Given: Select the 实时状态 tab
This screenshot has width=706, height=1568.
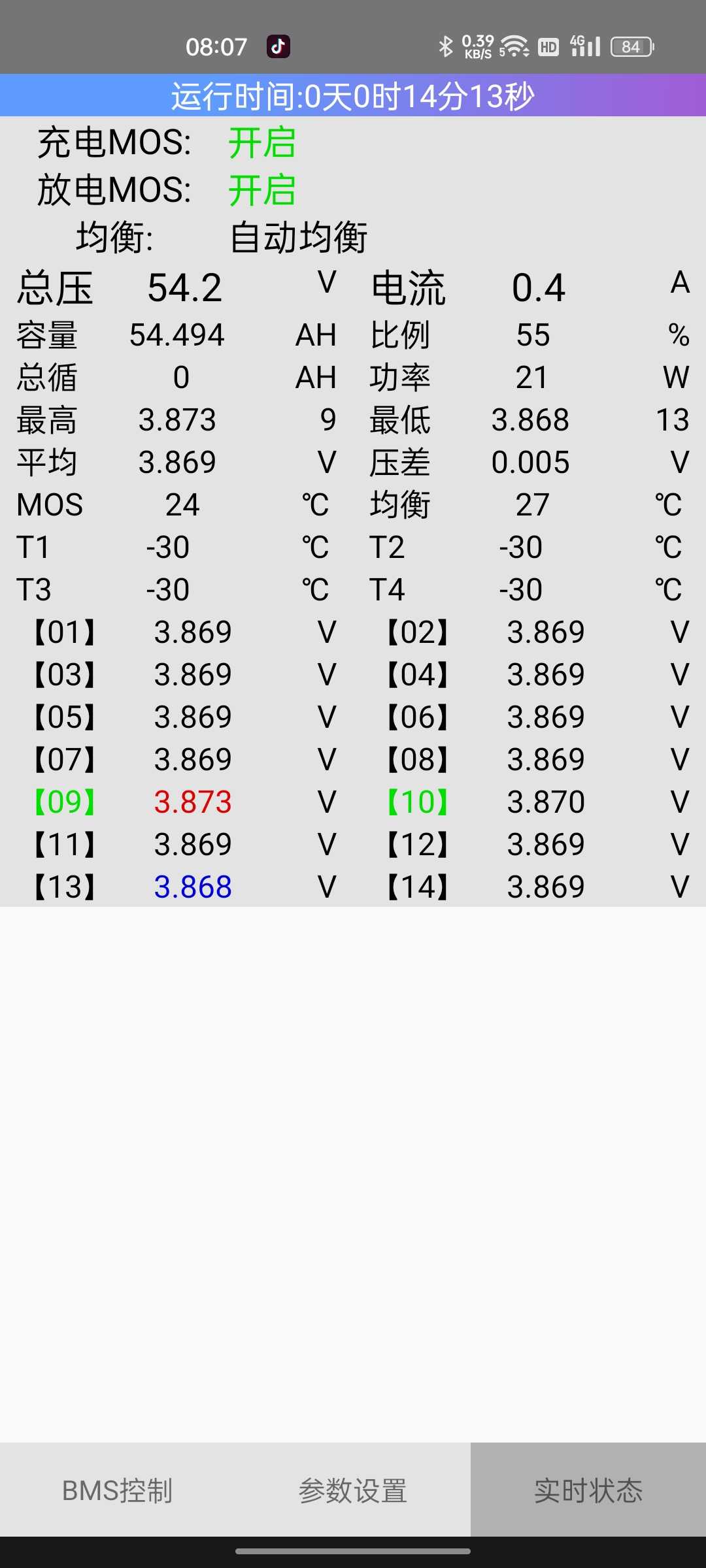Looking at the screenshot, I should tap(588, 1490).
